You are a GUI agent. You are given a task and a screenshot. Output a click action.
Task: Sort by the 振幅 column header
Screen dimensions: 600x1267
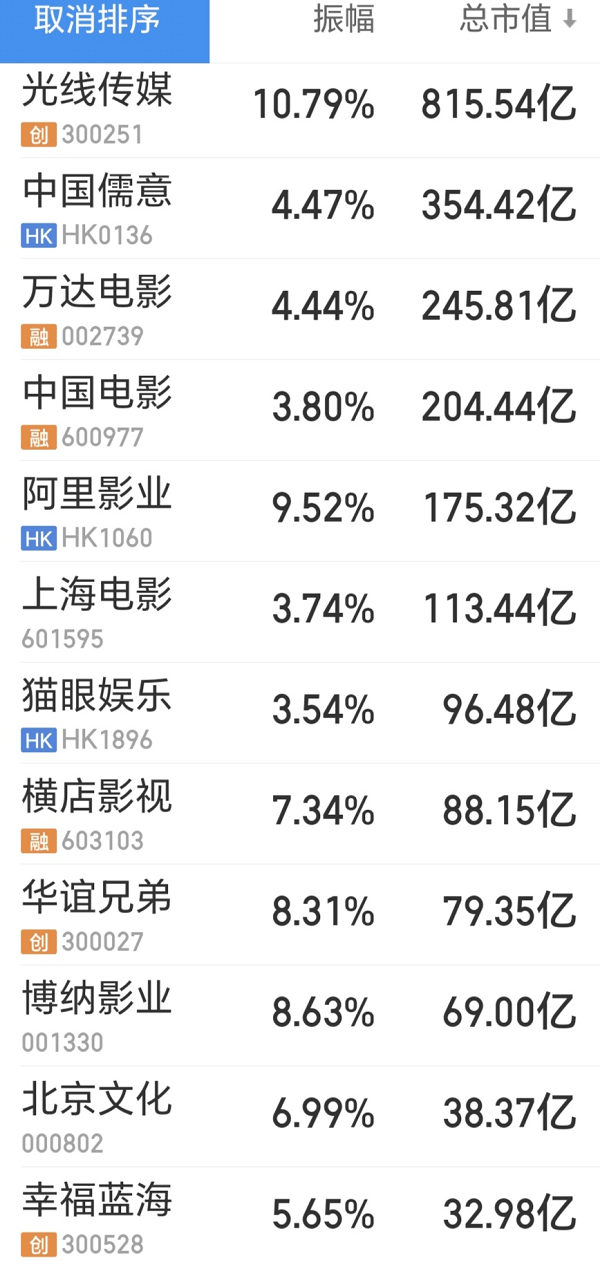tap(343, 20)
